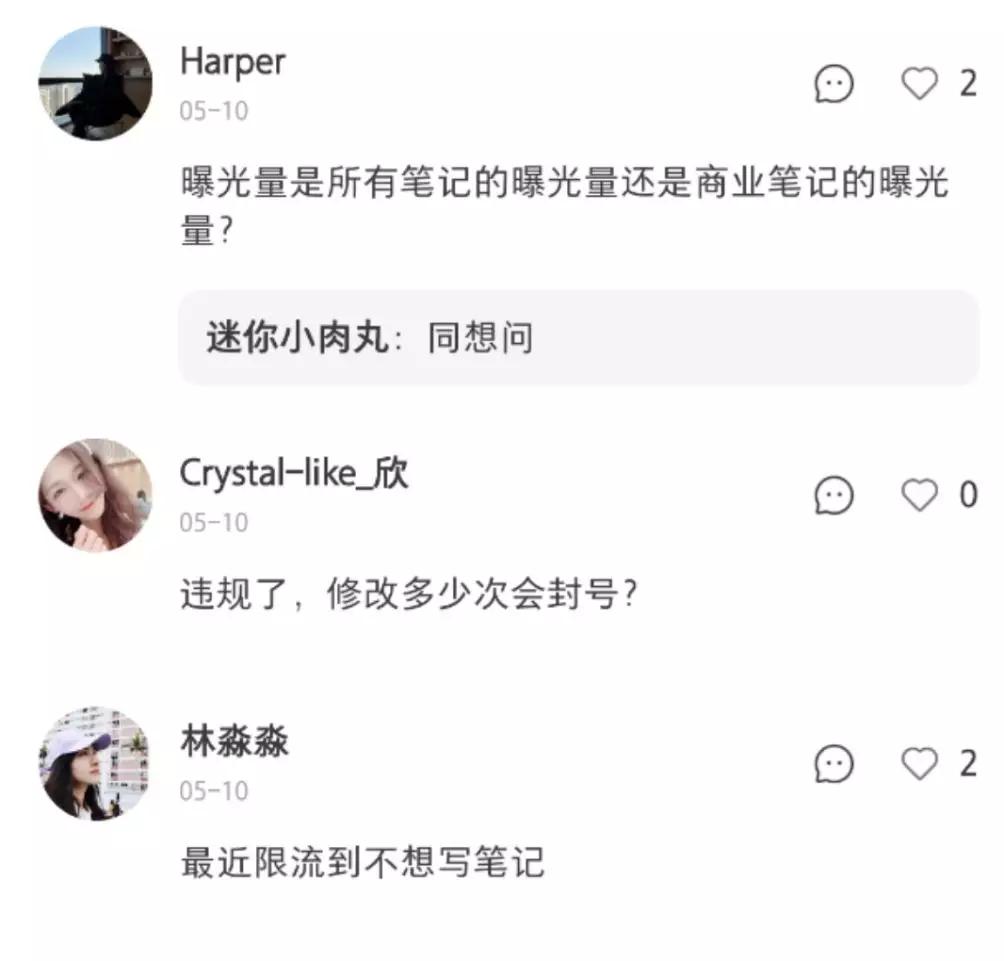Screen dimensions: 1004x961
Task: Like Harper's comment
Action: 920,85
